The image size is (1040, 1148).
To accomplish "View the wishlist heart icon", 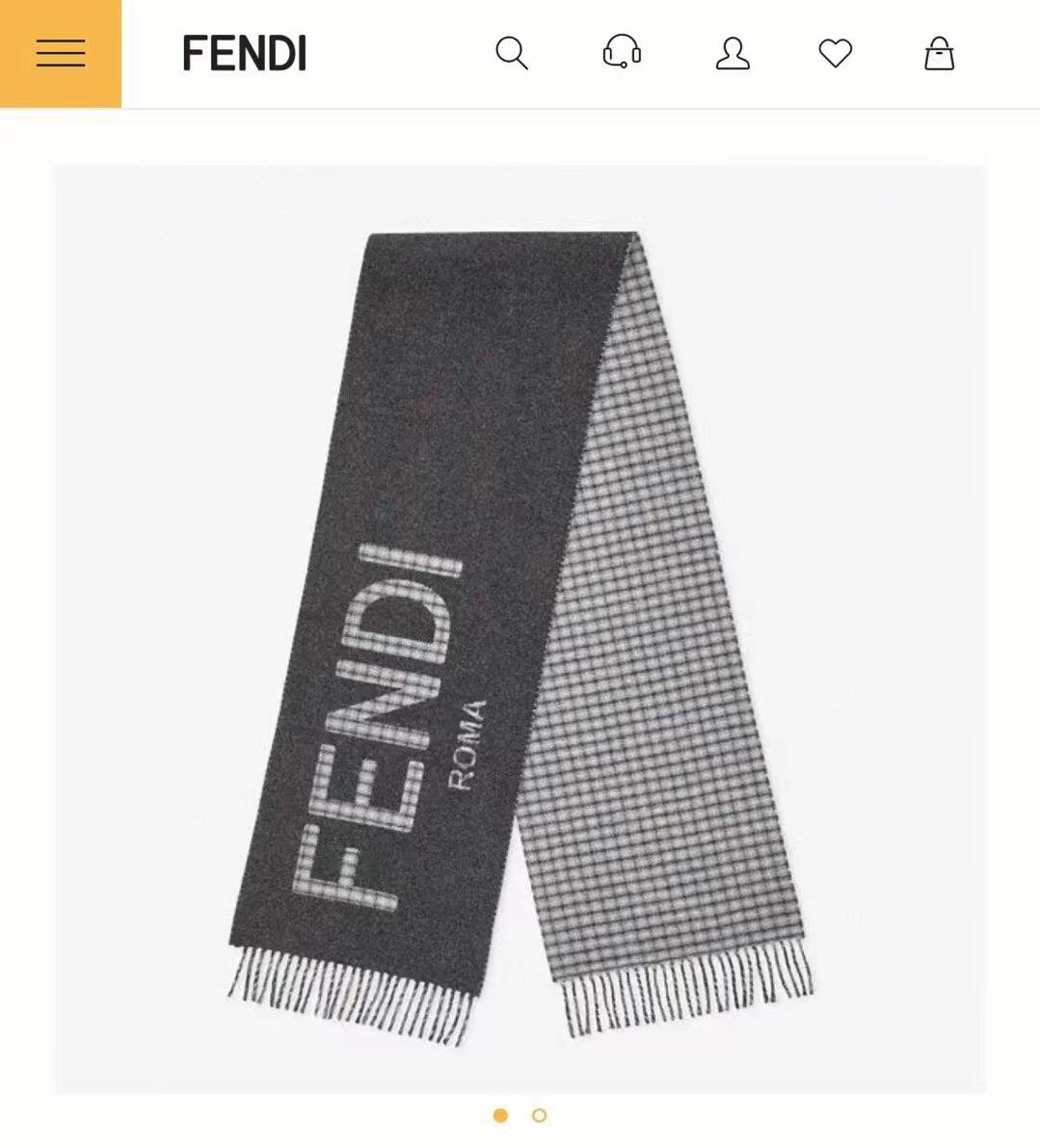I will (x=836, y=54).
